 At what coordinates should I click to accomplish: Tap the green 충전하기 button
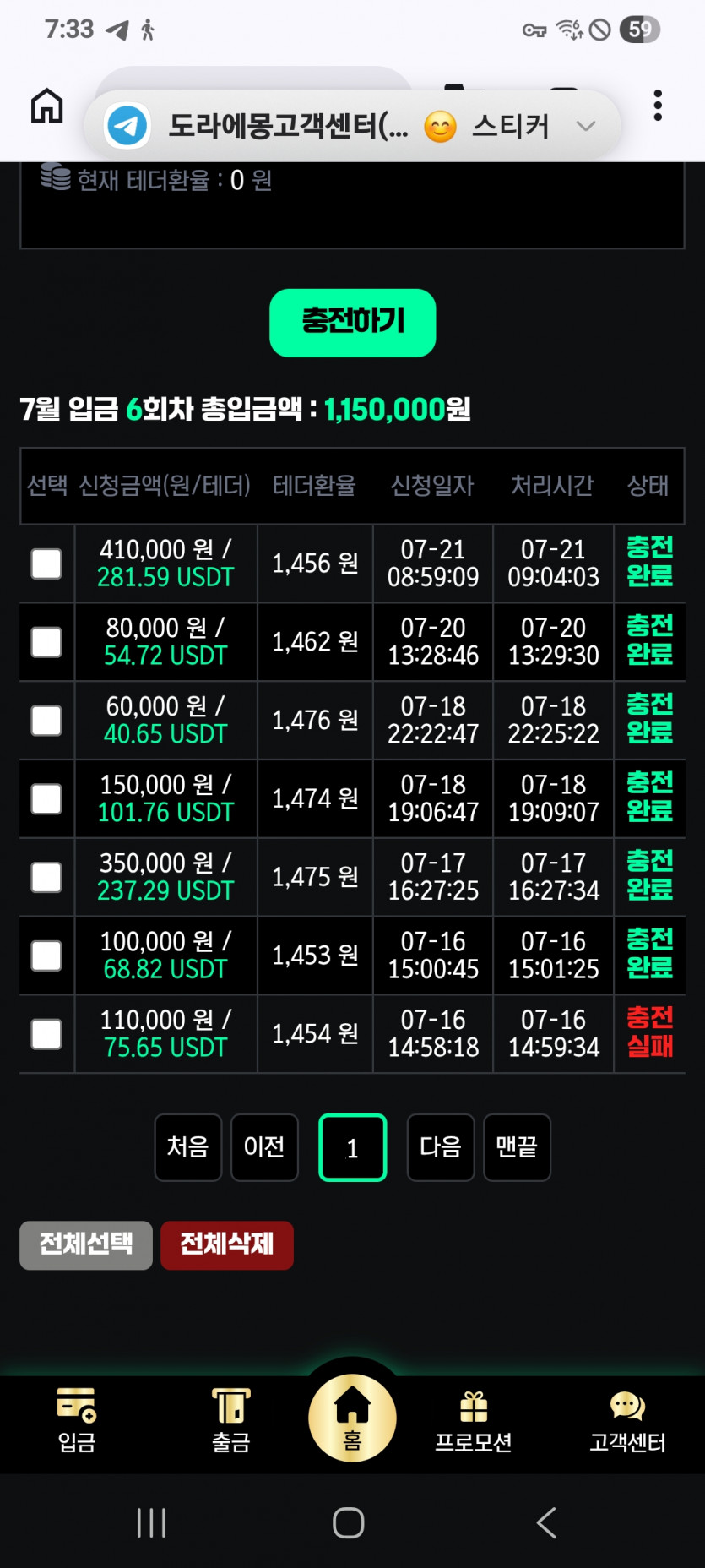353,323
